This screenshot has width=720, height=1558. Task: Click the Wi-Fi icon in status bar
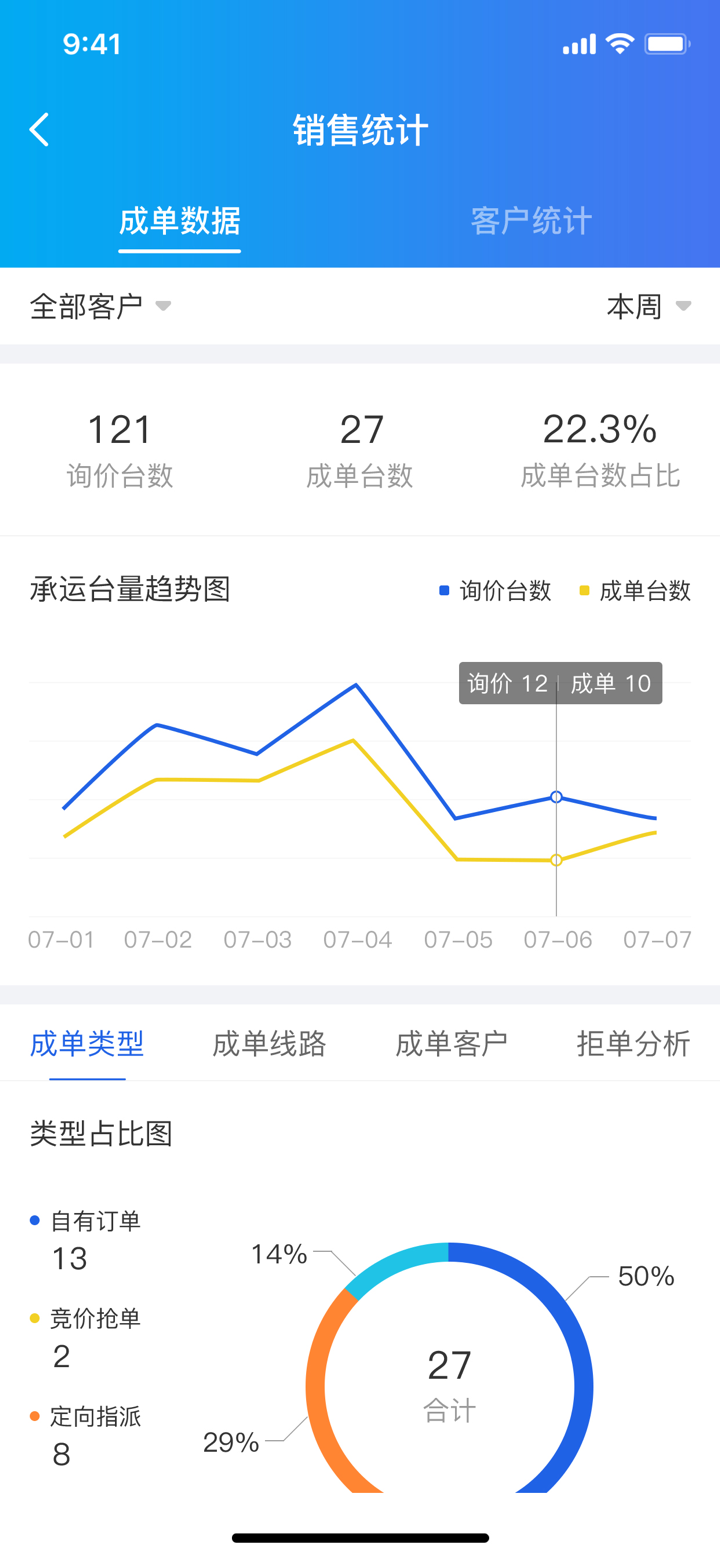pos(622,44)
